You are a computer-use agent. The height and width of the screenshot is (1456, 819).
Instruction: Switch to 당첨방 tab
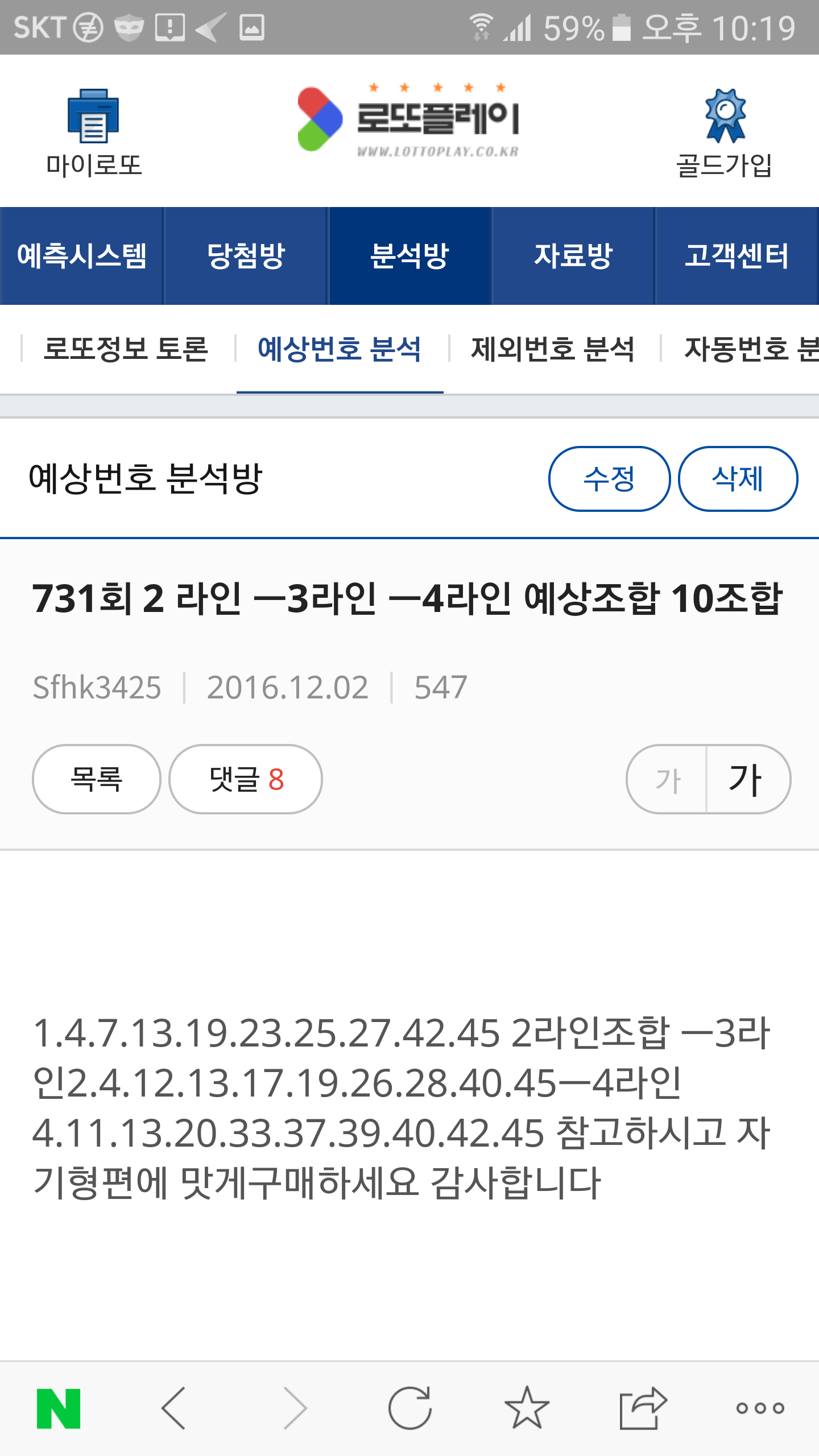pyautogui.click(x=246, y=256)
